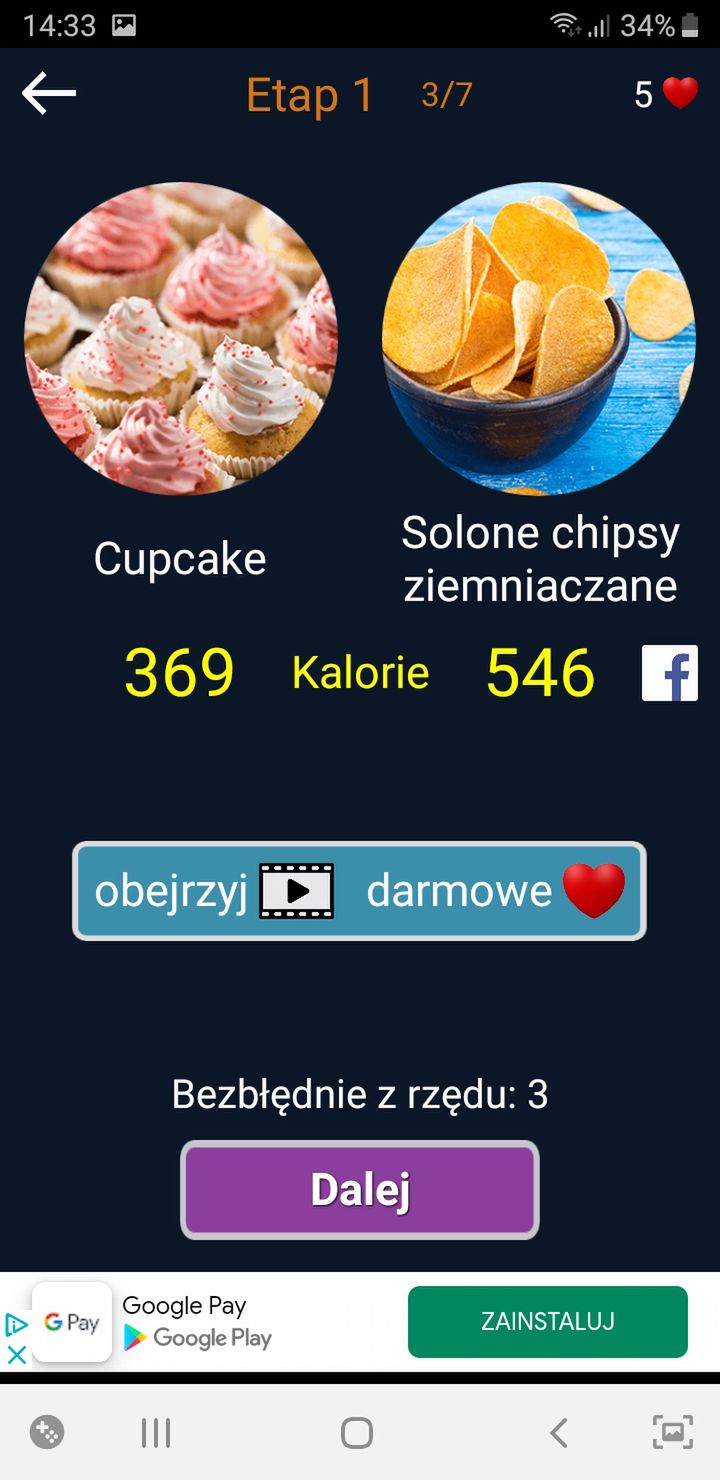Continue with the Dalej button

pos(360,1189)
